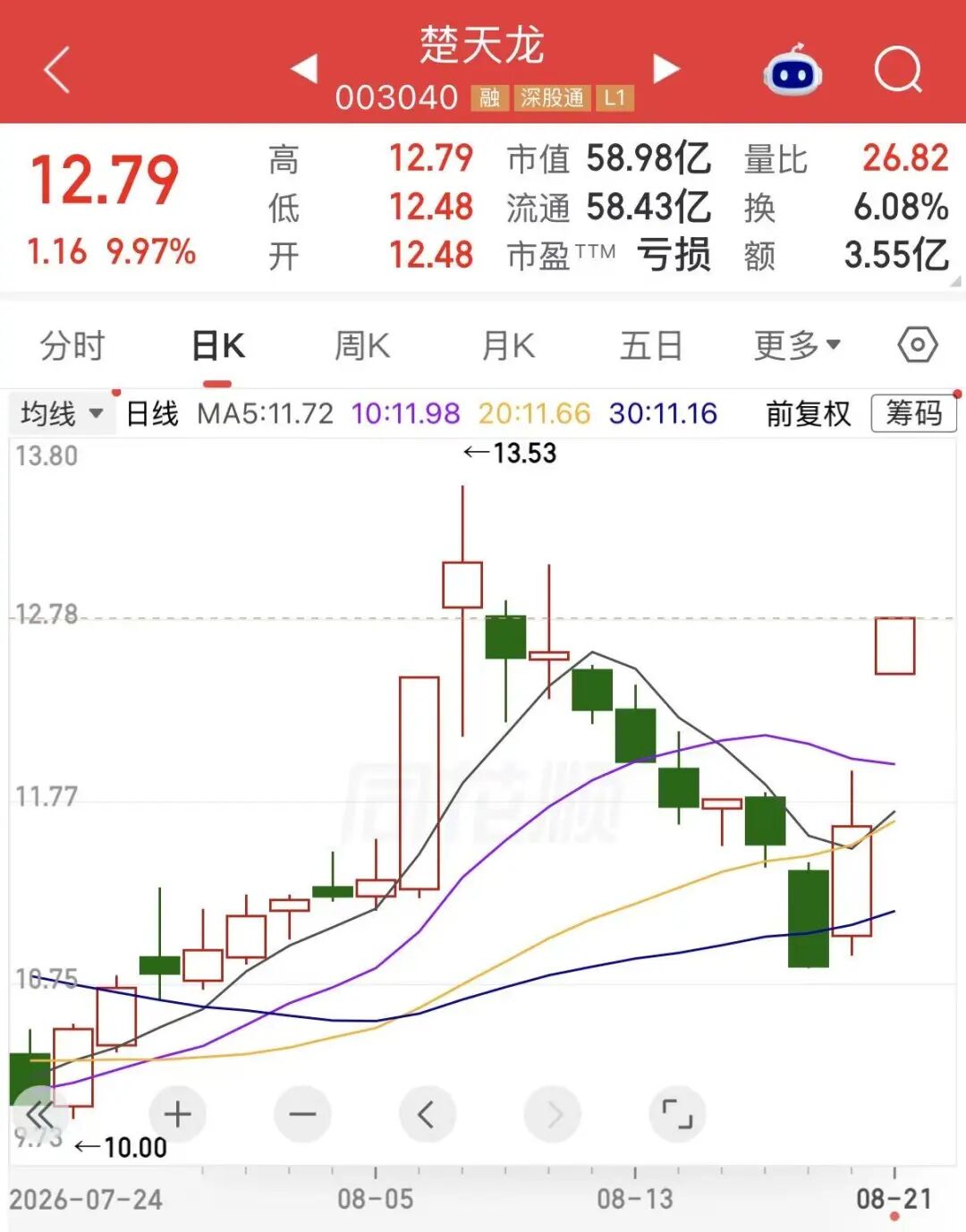Viewport: 966px width, 1232px height.
Task: Open the 五日 tab
Action: [651, 345]
